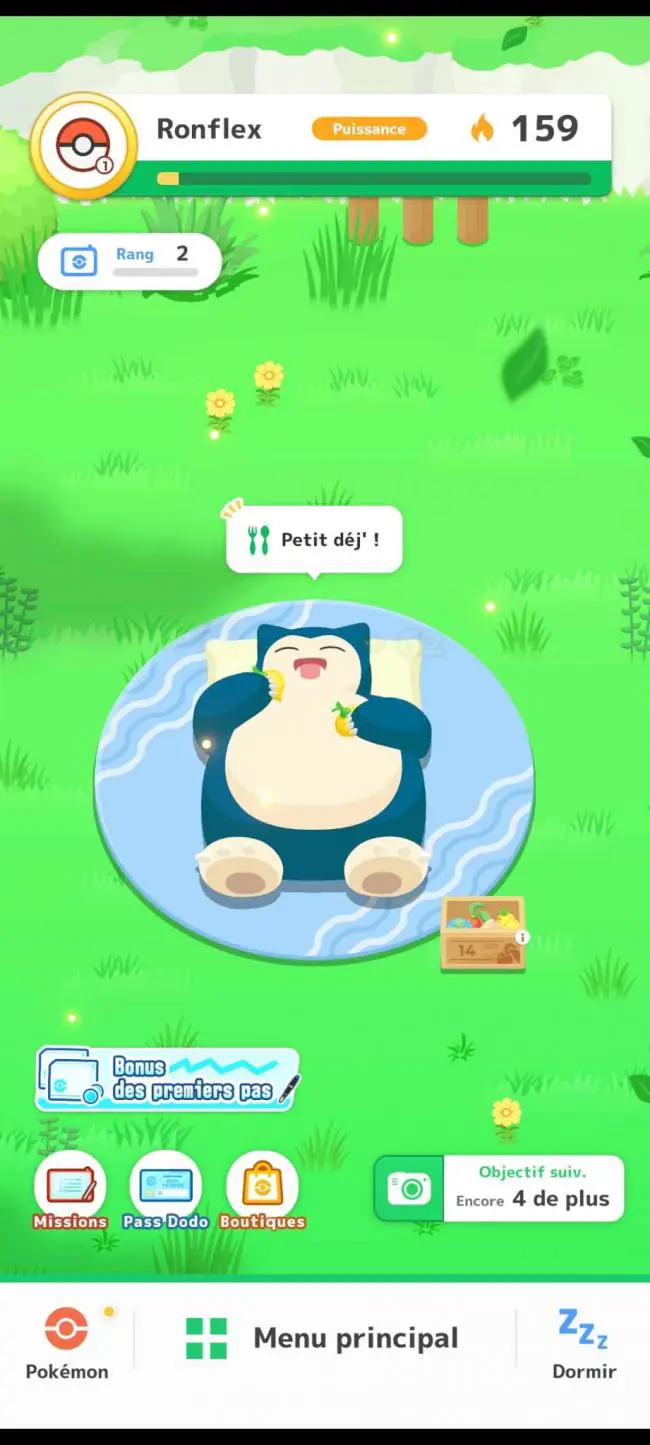Open Missions

(70, 1191)
